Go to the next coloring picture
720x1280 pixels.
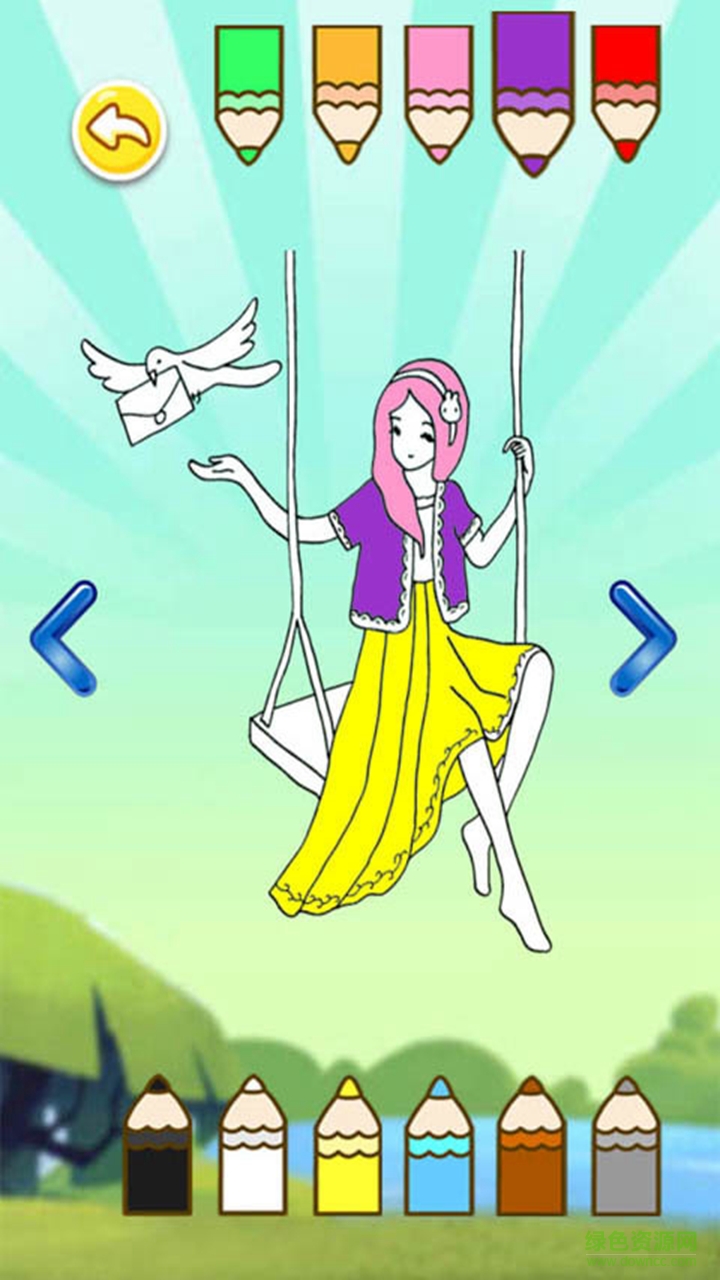coord(642,638)
